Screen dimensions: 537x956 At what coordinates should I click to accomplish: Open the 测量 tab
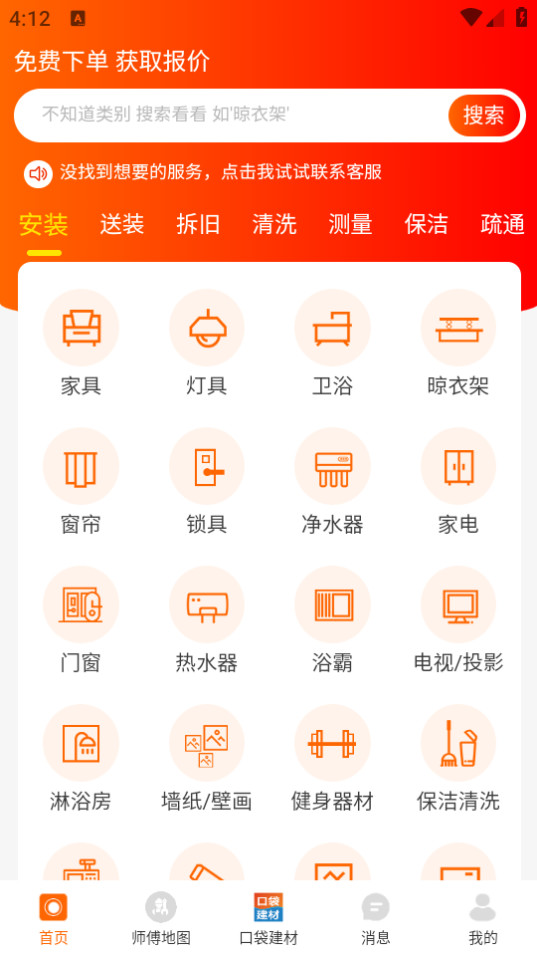point(350,224)
